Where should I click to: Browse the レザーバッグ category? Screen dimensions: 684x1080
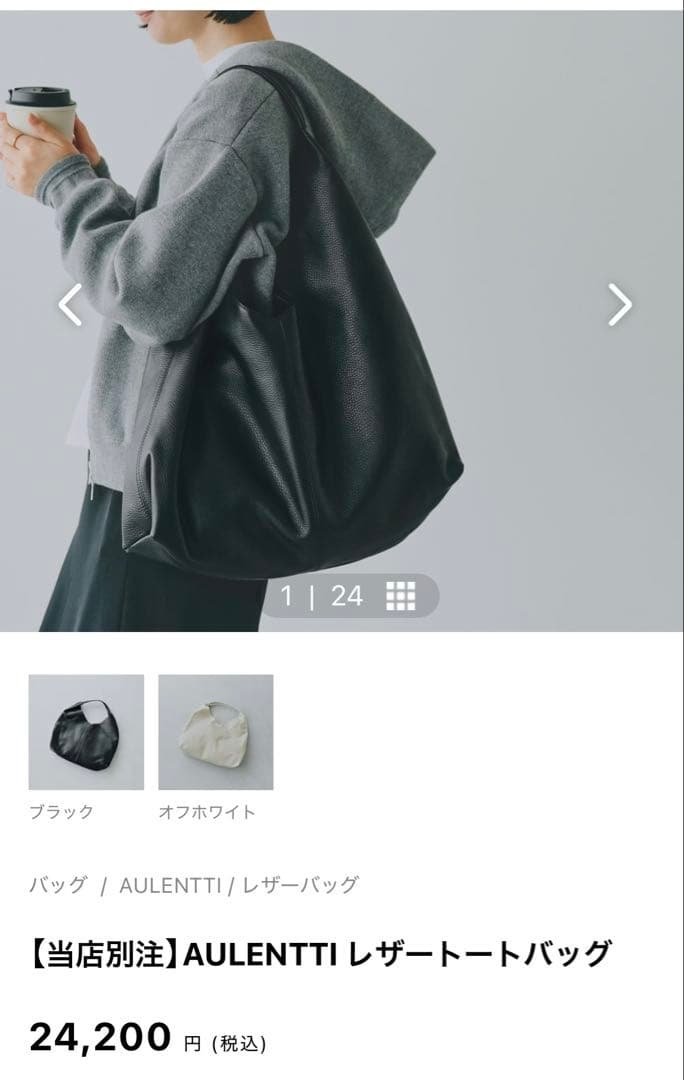tap(299, 884)
